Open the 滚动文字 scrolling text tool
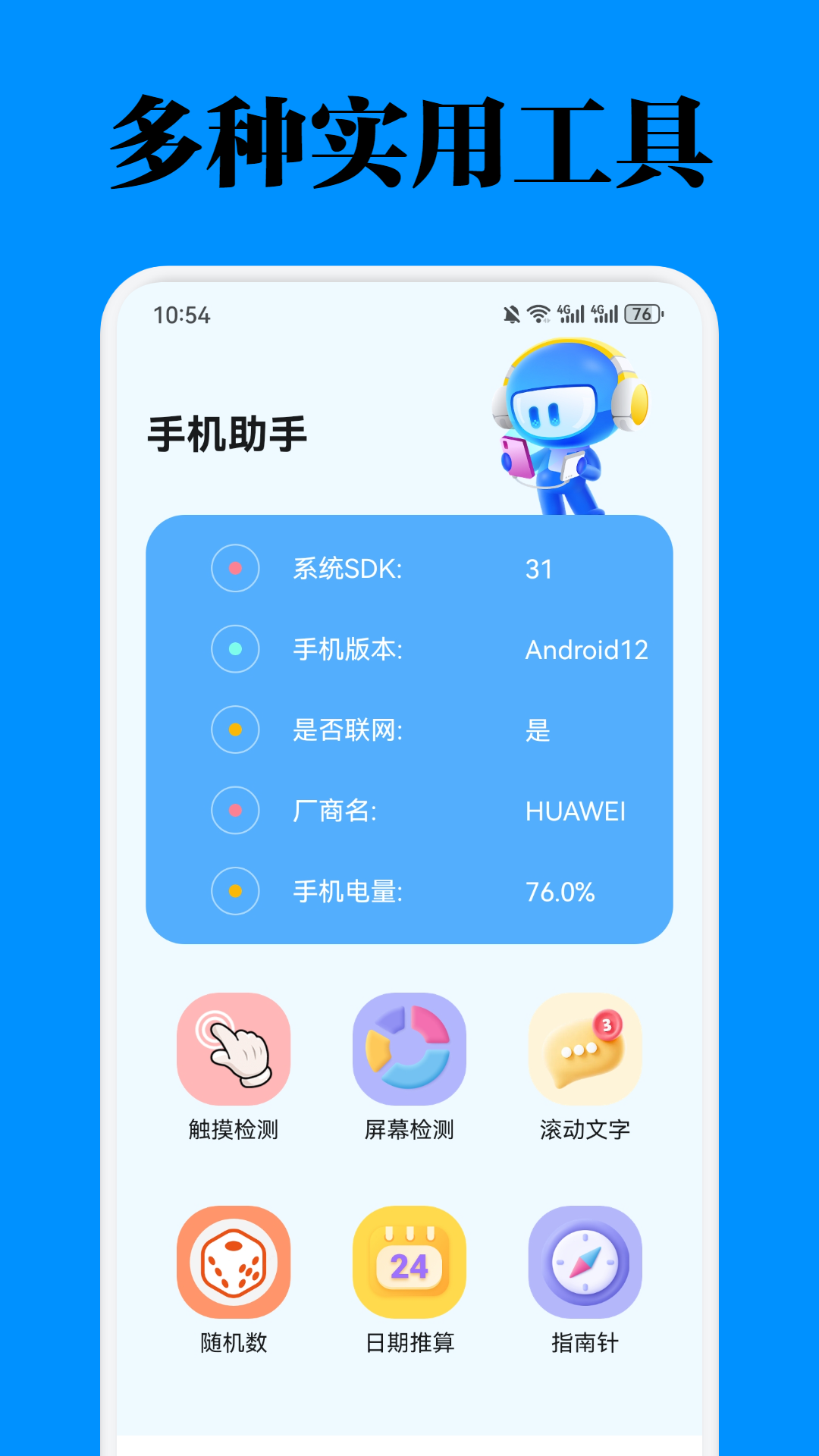This screenshot has width=819, height=1456. click(x=585, y=1048)
